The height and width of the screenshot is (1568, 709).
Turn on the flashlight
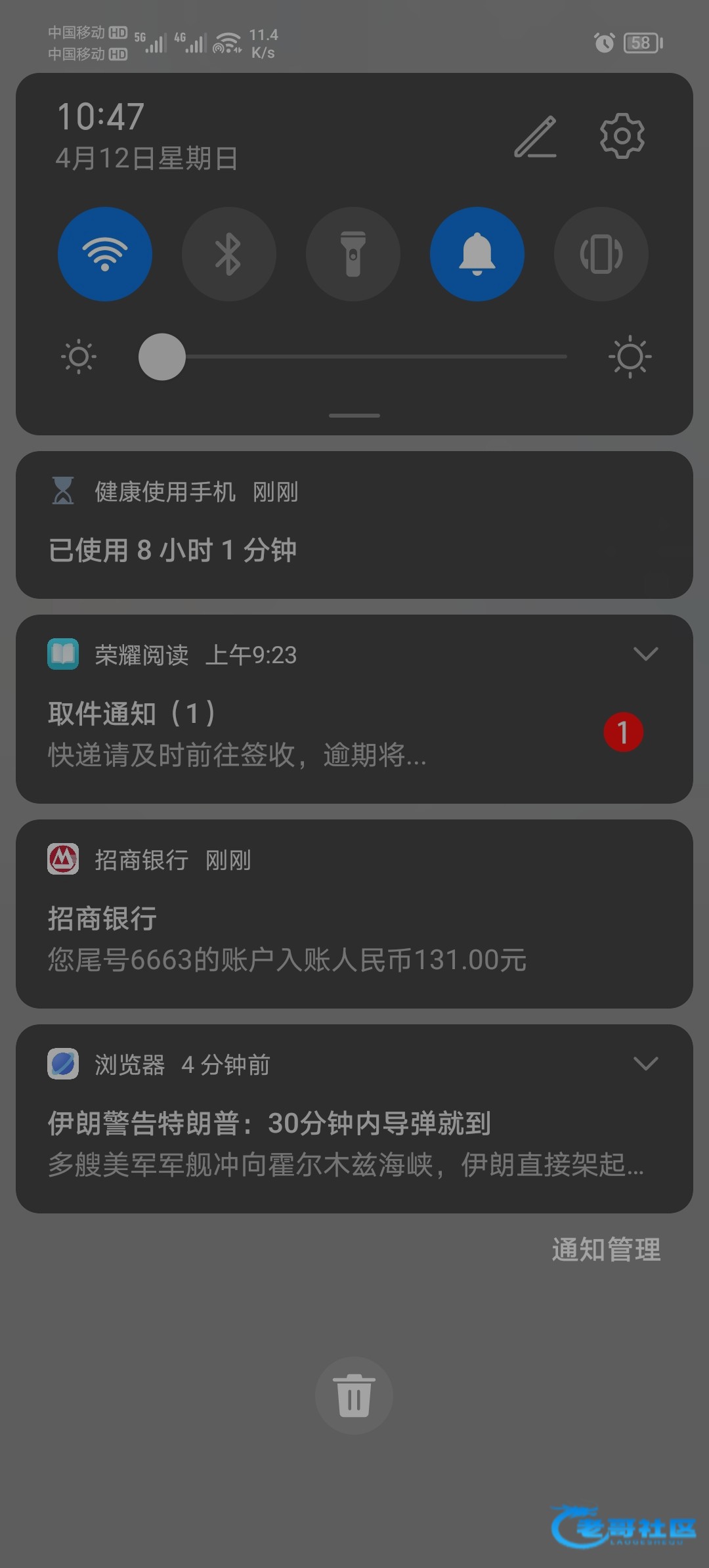pyautogui.click(x=353, y=254)
